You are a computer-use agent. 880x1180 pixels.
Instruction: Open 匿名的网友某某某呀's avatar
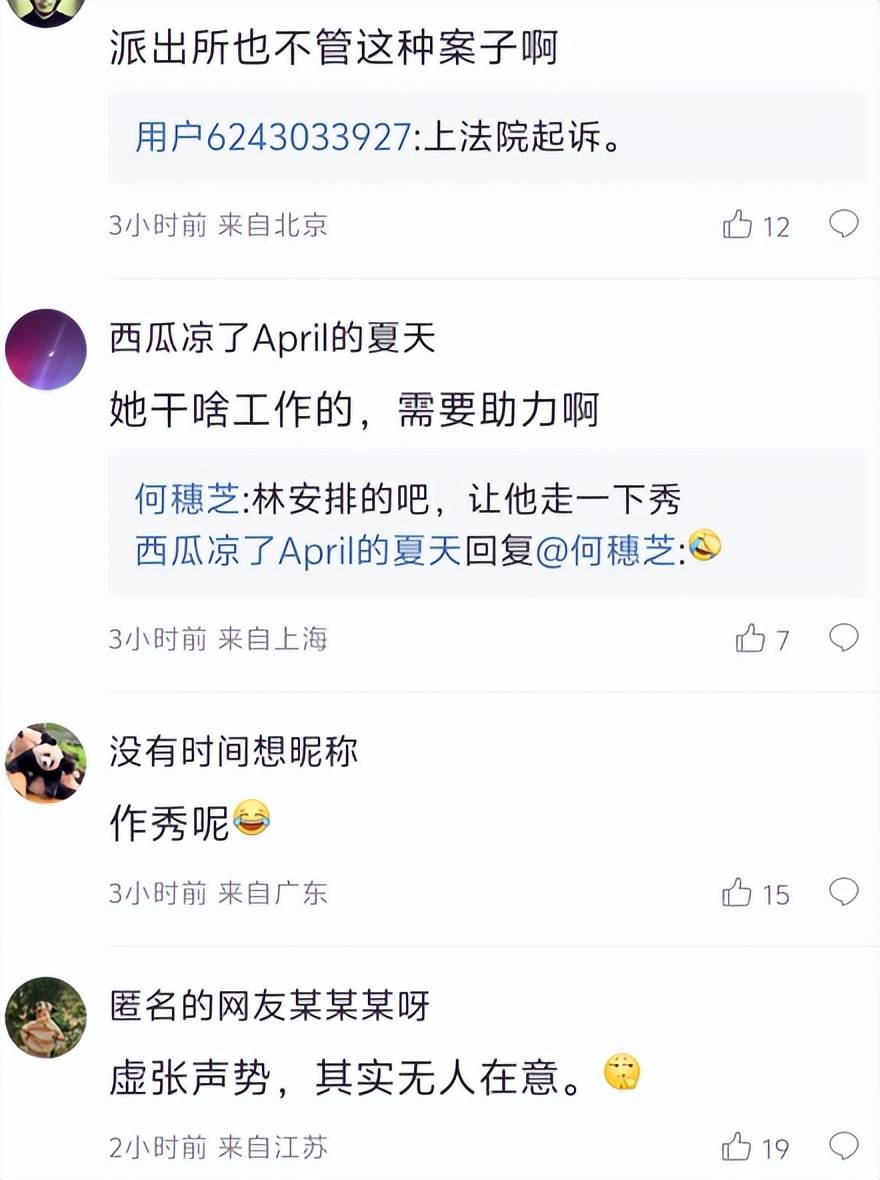(x=46, y=1016)
